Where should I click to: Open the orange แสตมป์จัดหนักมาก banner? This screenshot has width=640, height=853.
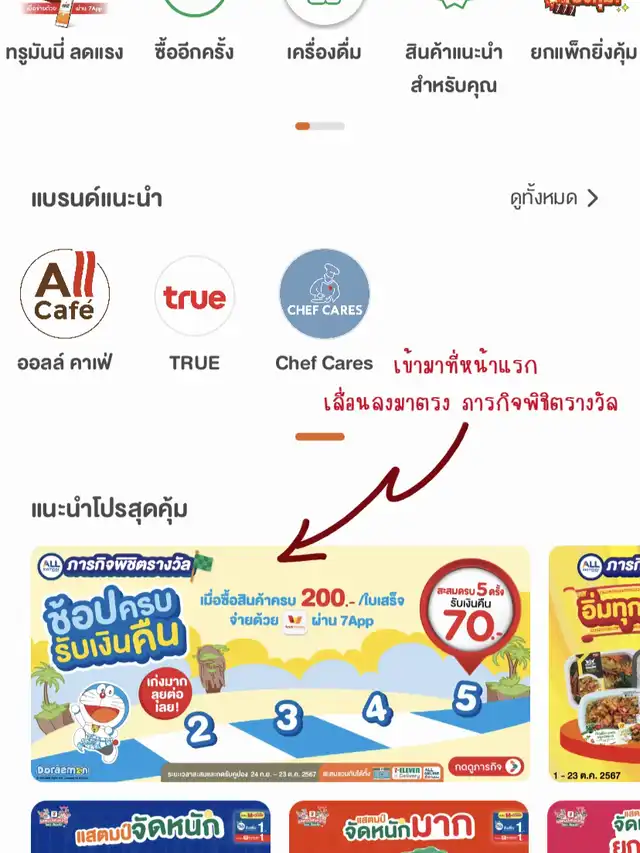[409, 827]
